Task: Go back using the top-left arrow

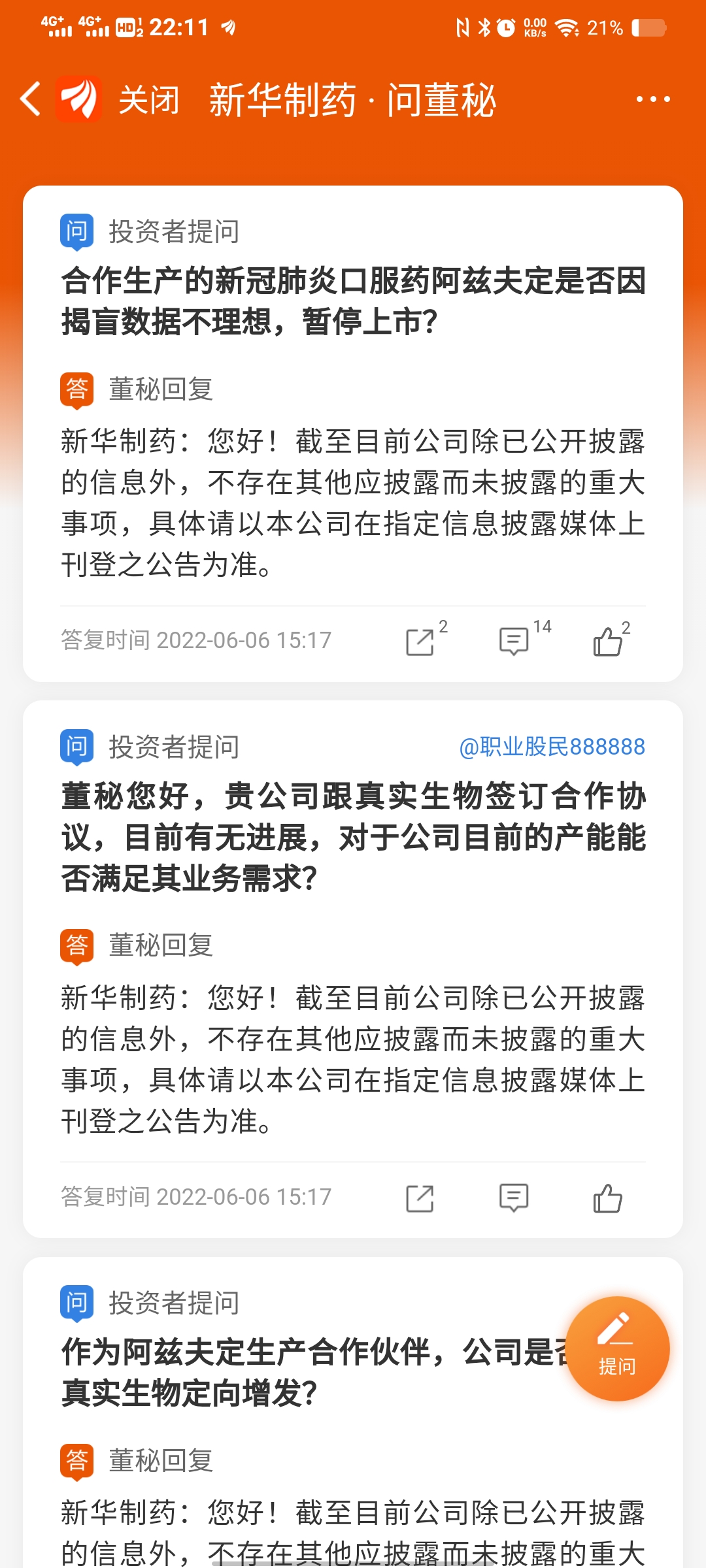Action: click(x=31, y=99)
